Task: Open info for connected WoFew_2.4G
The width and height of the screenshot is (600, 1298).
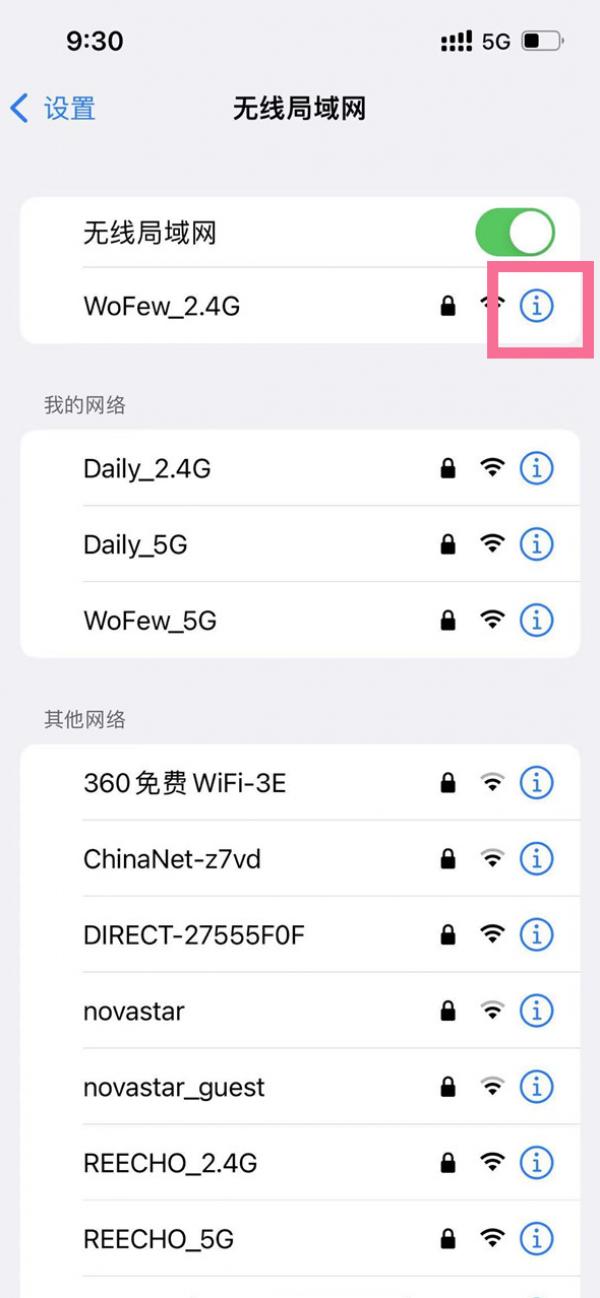Action: click(x=537, y=306)
